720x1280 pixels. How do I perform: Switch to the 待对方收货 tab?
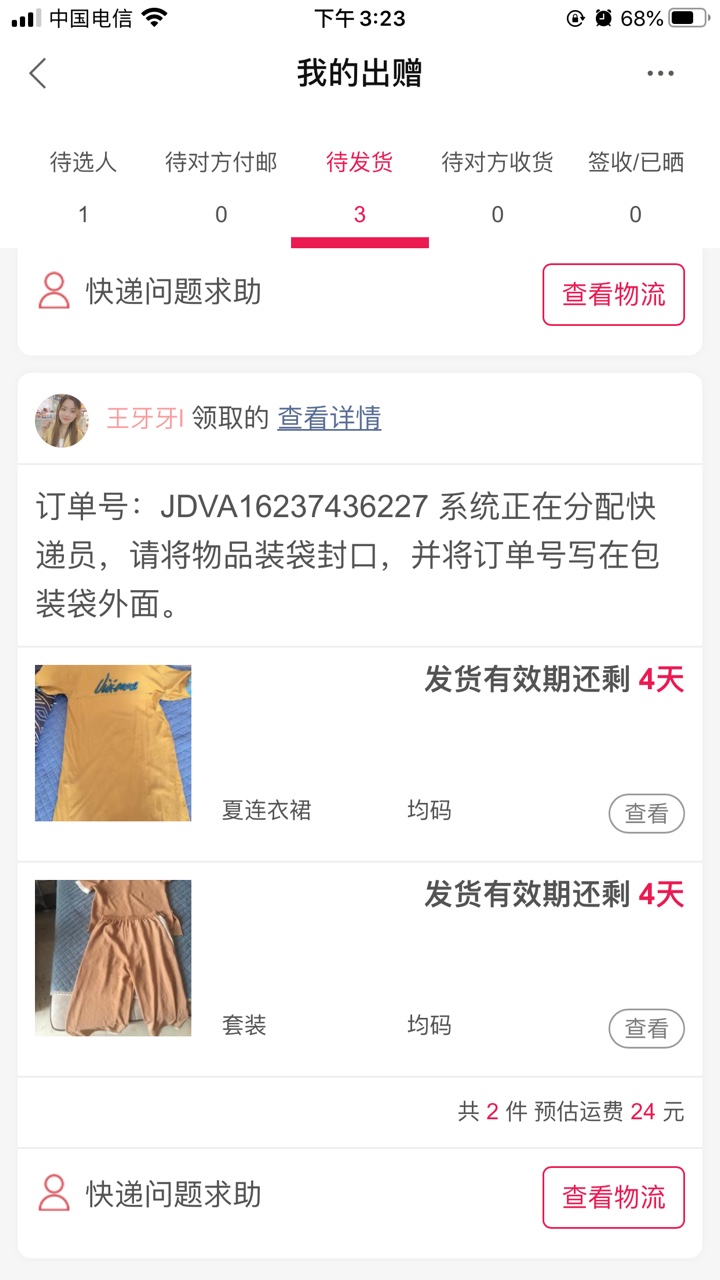click(x=497, y=185)
